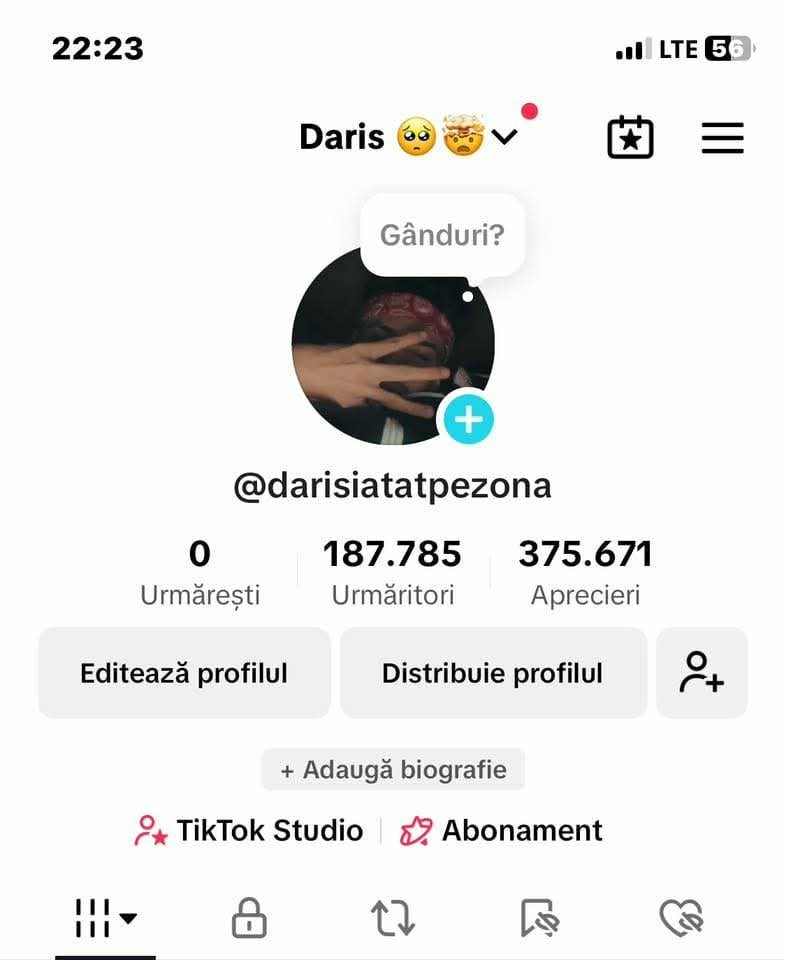Image resolution: width=786 pixels, height=960 pixels.
Task: Tap the Gânduri? thought bubble
Action: [x=442, y=235]
